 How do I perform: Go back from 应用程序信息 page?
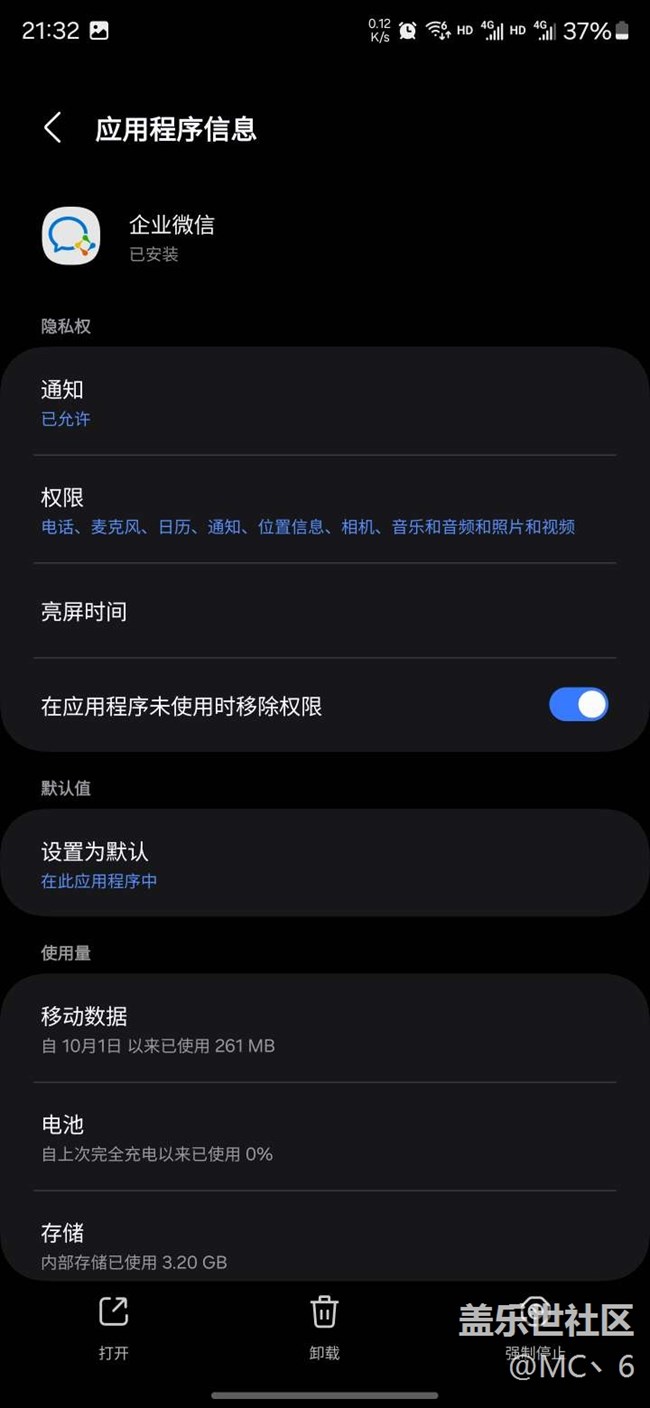[x=53, y=128]
